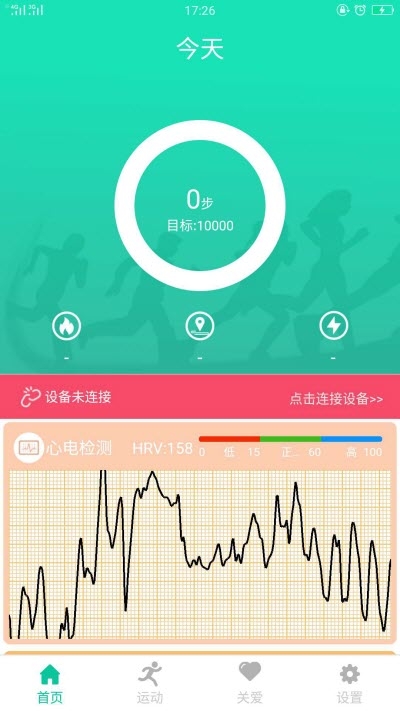
Task: Open the 设置 tab
Action: click(x=350, y=683)
